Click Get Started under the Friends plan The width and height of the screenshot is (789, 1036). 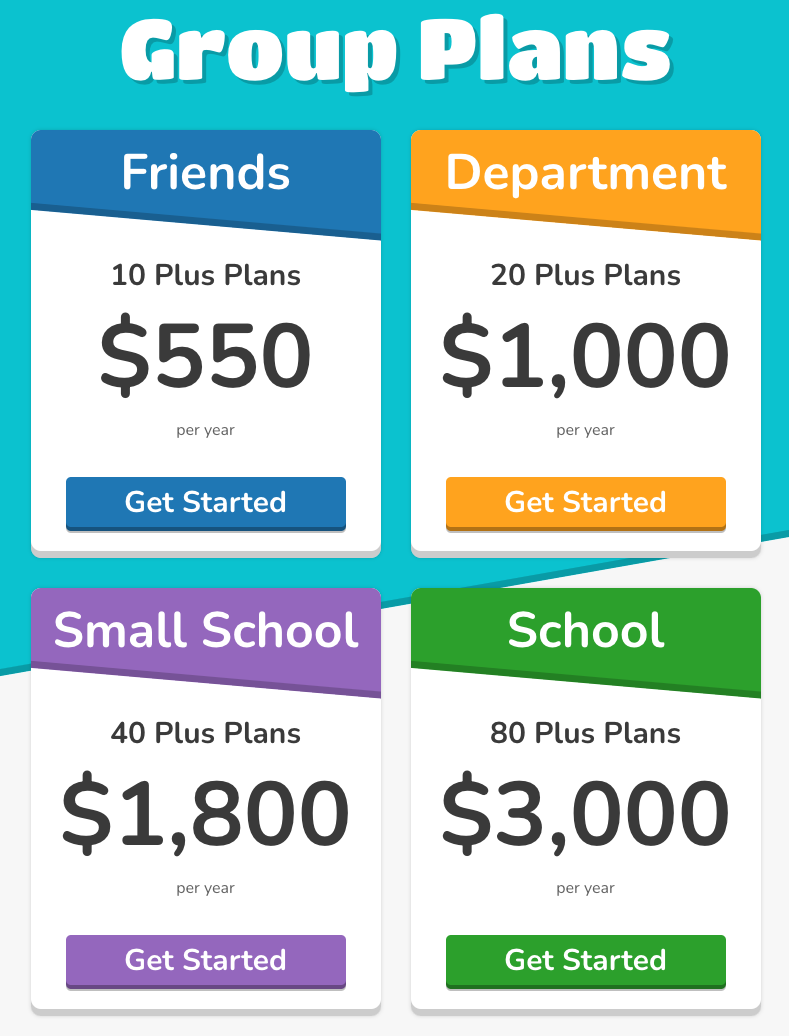pos(205,503)
